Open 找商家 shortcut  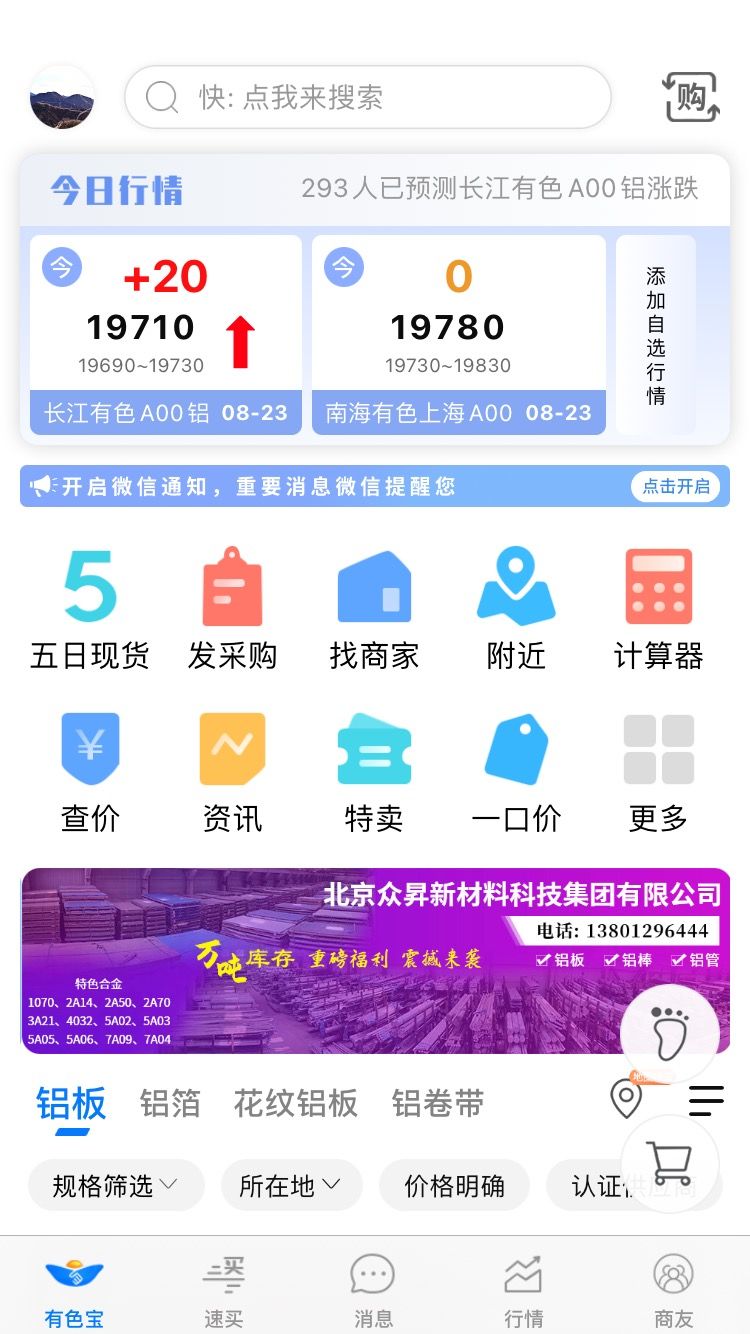click(374, 608)
